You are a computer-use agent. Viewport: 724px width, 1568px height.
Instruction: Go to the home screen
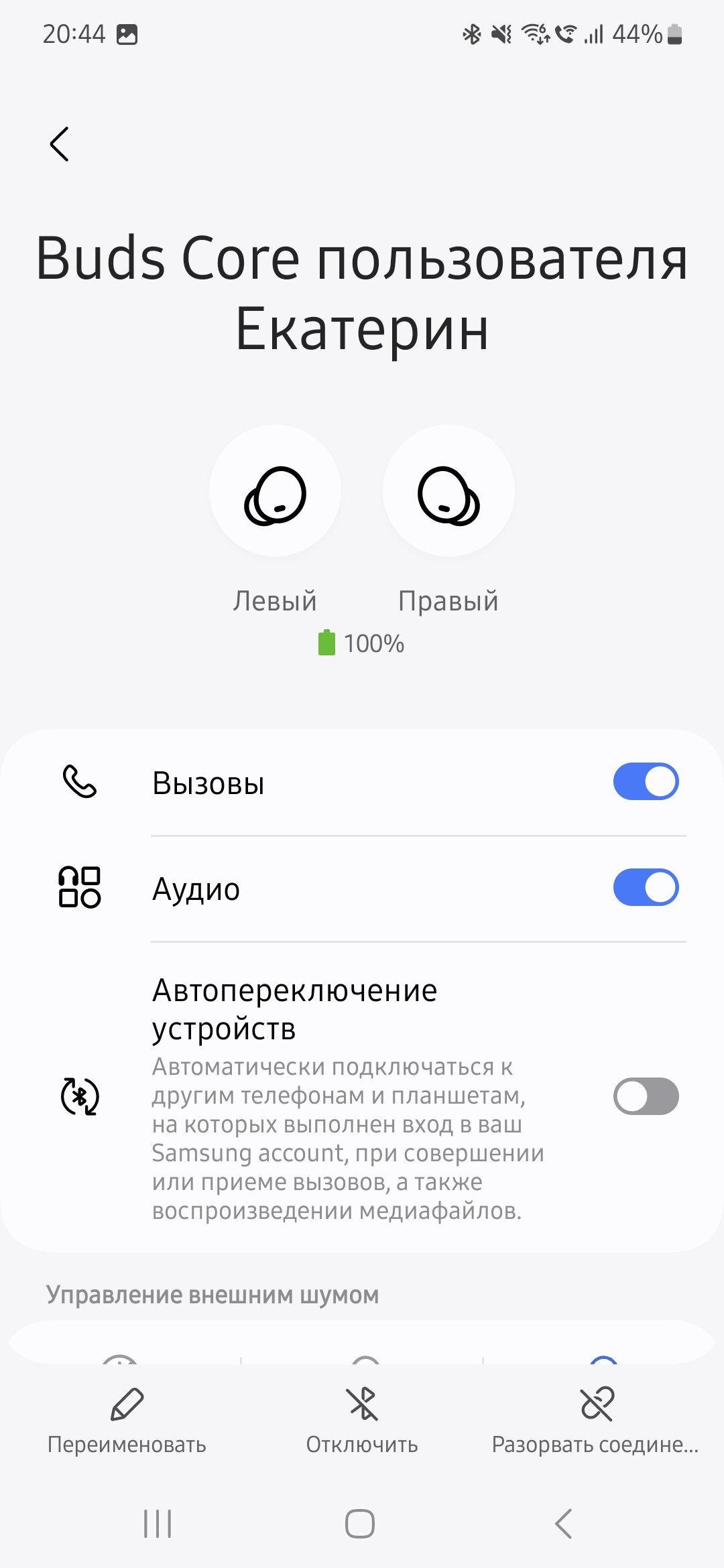[x=360, y=1524]
